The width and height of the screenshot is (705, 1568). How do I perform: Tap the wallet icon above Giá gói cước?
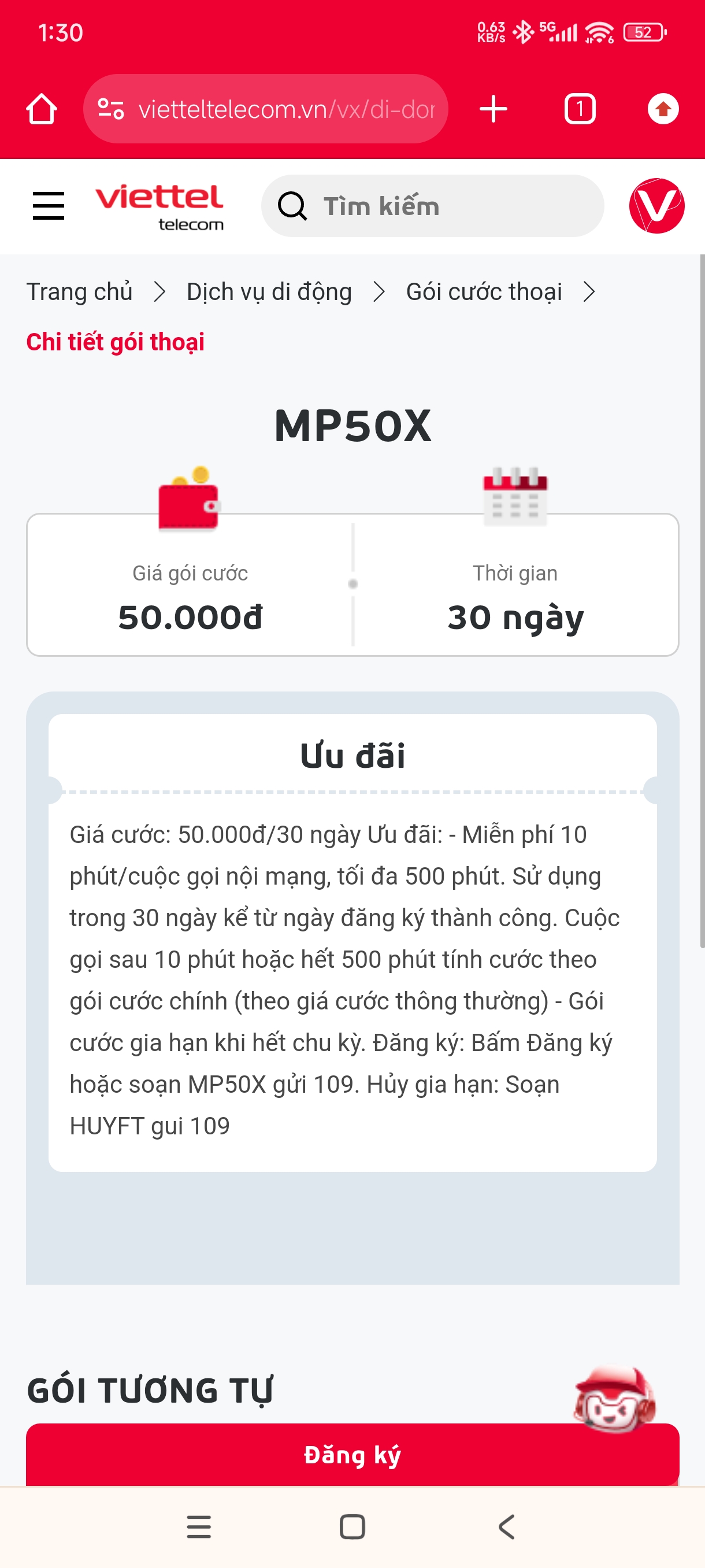188,503
